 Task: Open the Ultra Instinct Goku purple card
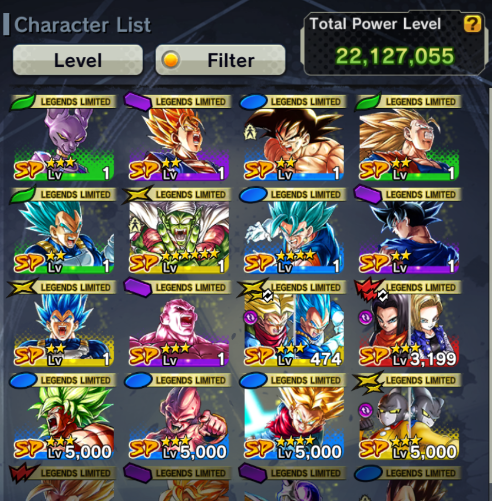[409, 231]
